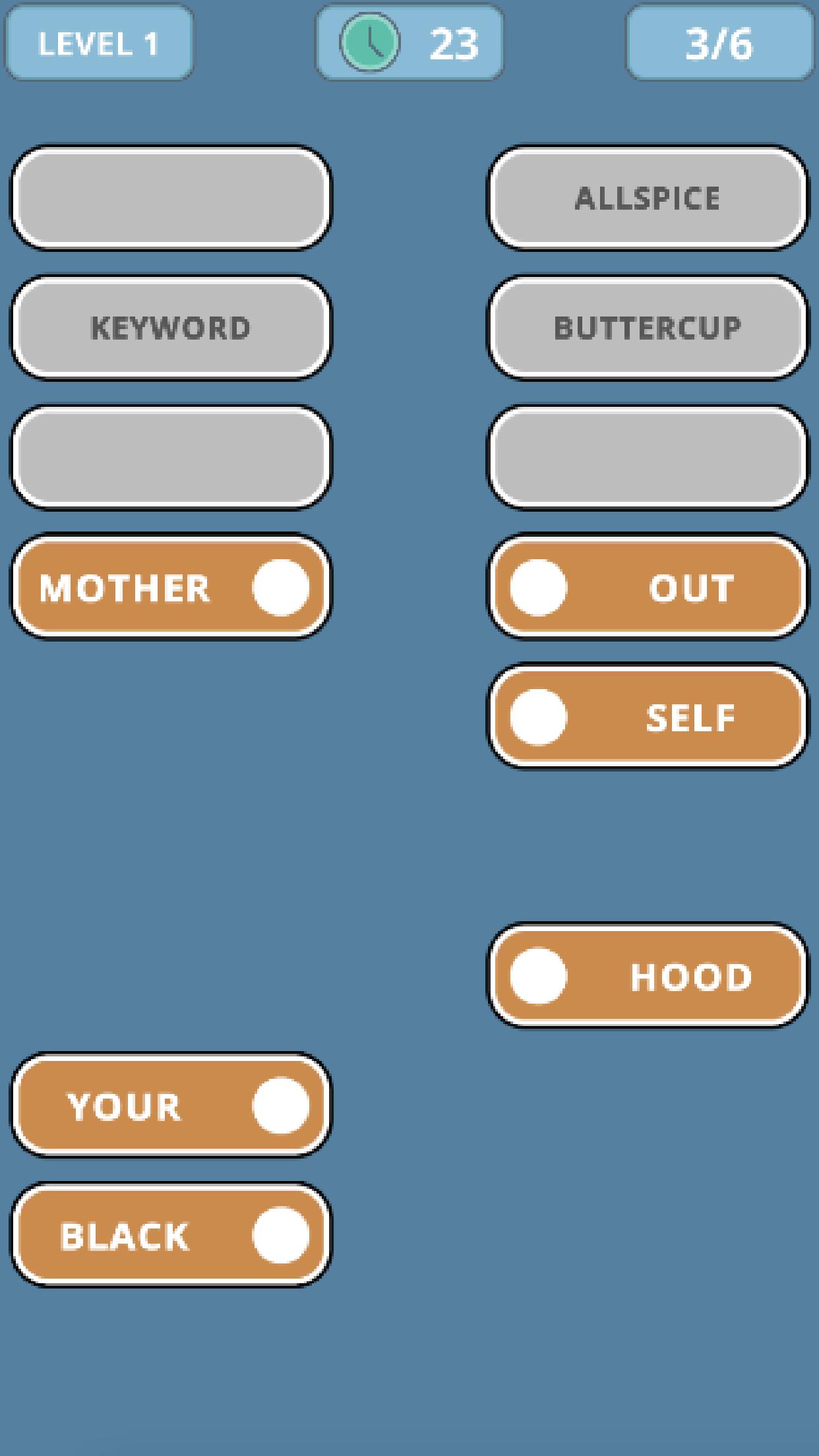Screen dimensions: 819x1456
Task: Select the MOTHER word tile
Action: tap(171, 587)
